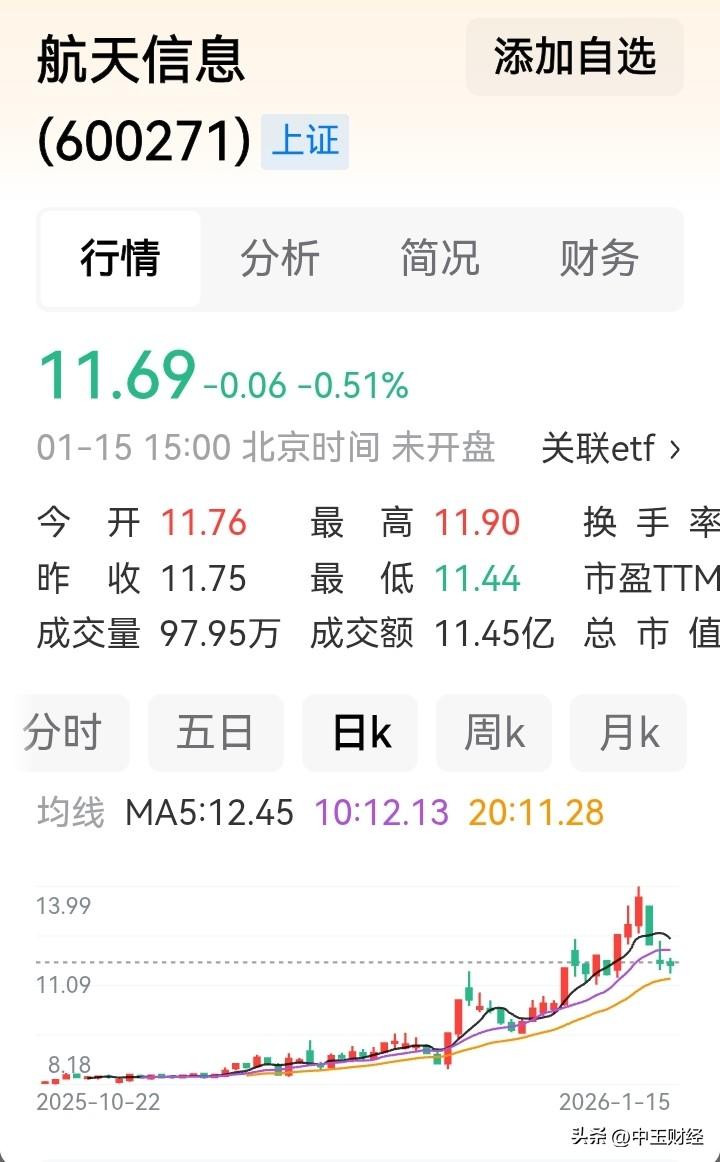The width and height of the screenshot is (720, 1162).
Task: Switch chart to 五日 view
Action: pos(215,733)
